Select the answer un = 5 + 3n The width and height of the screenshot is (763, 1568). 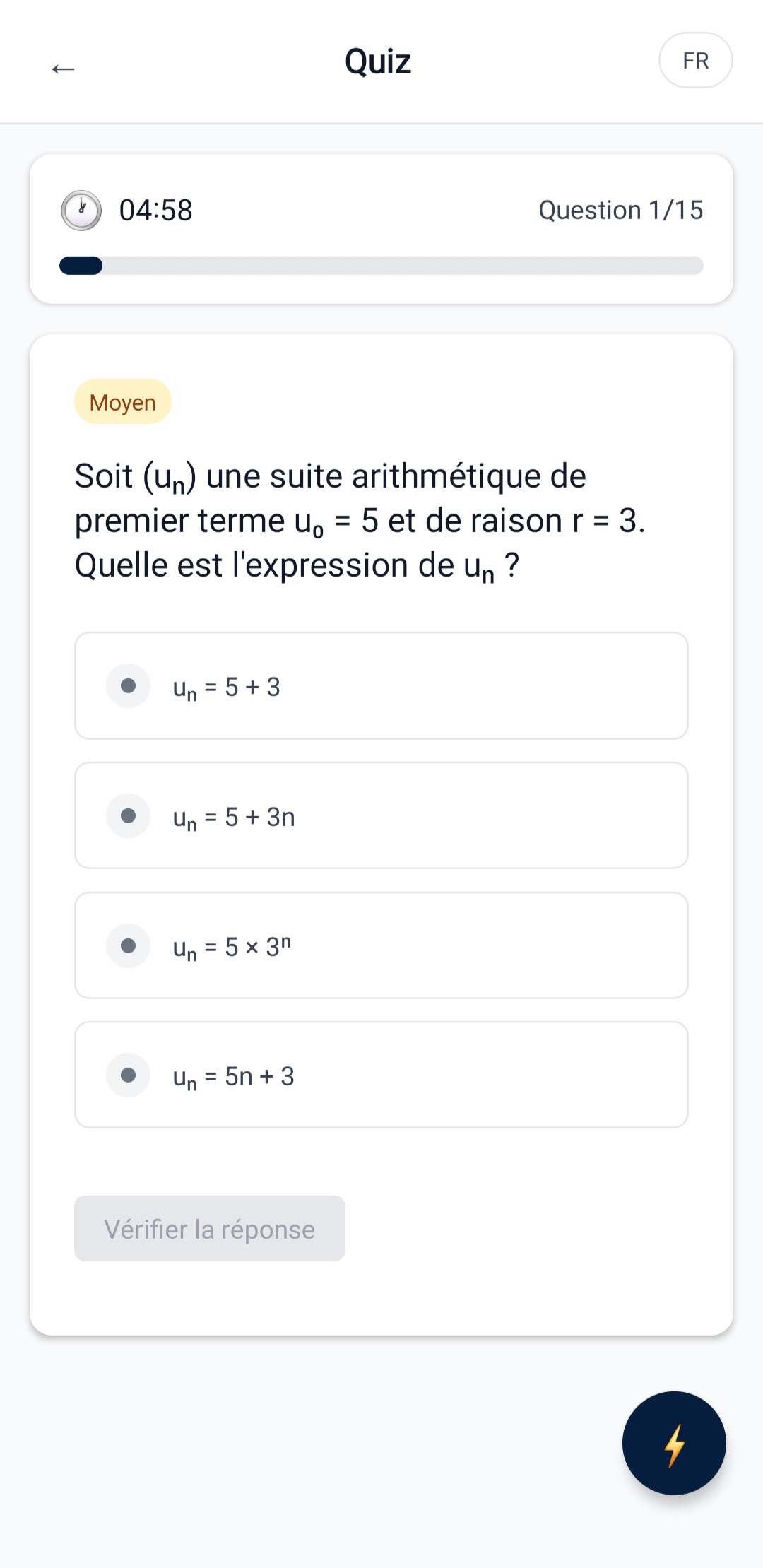[380, 815]
